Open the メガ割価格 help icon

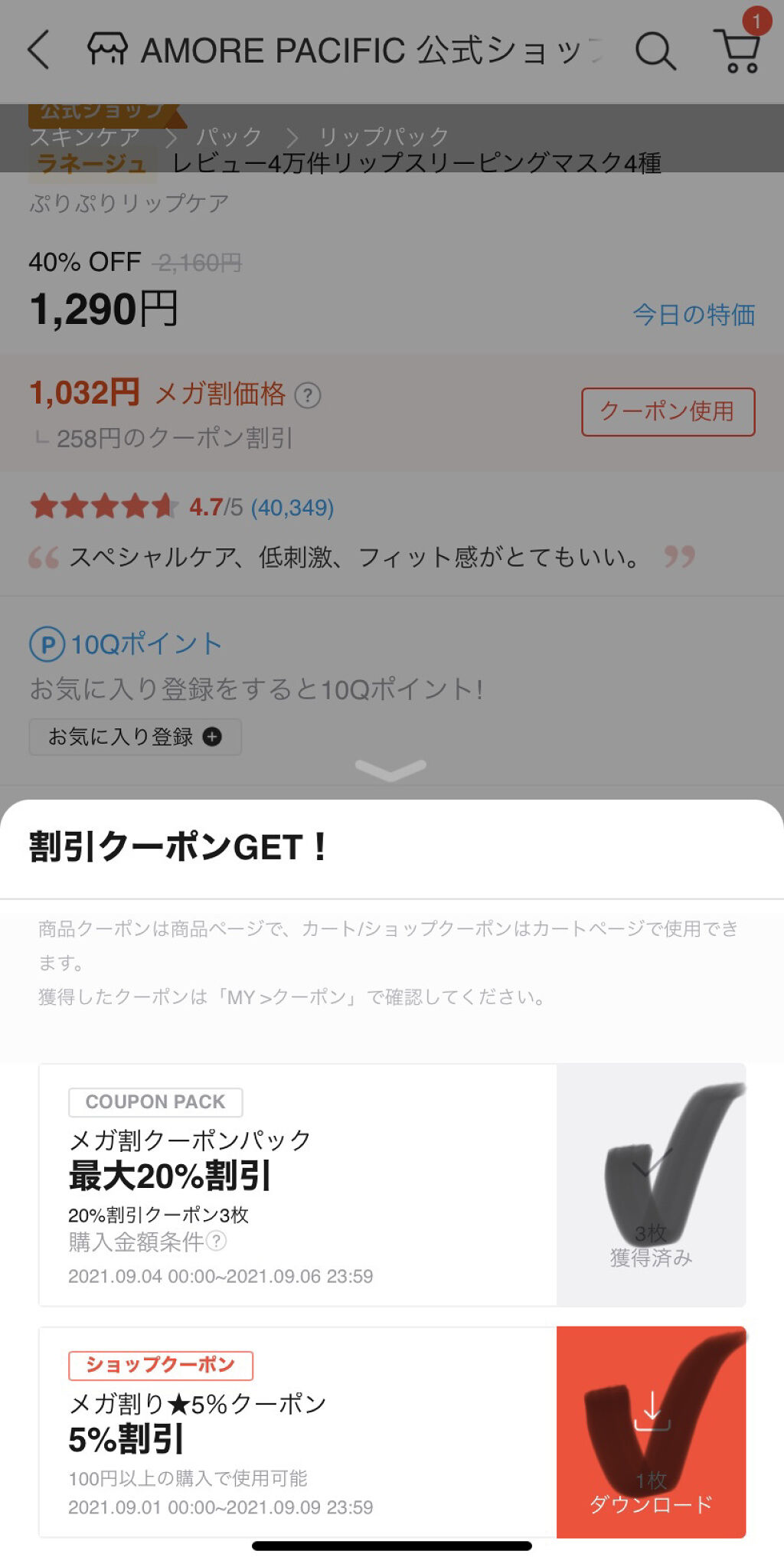tap(308, 396)
